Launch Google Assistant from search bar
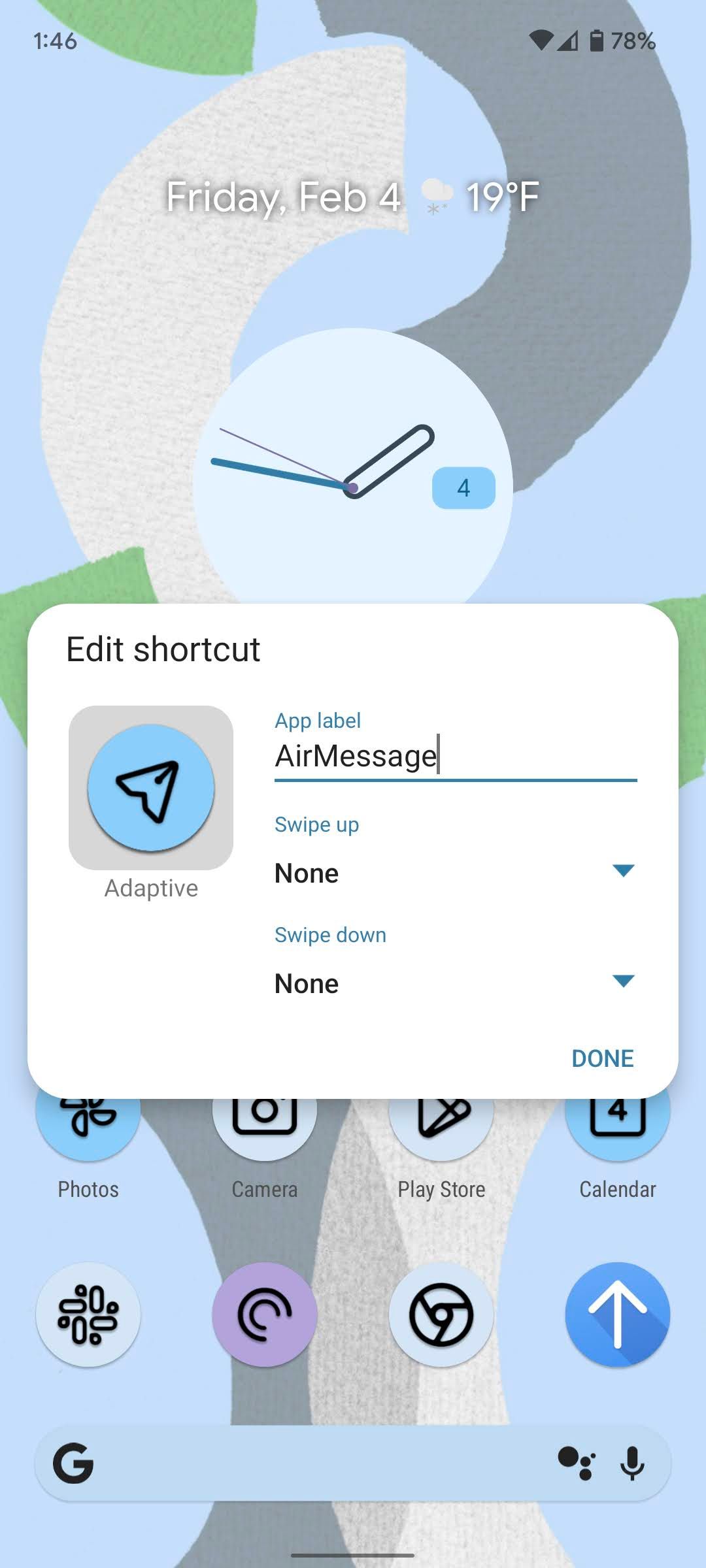This screenshot has width=706, height=1568. pyautogui.click(x=577, y=1463)
